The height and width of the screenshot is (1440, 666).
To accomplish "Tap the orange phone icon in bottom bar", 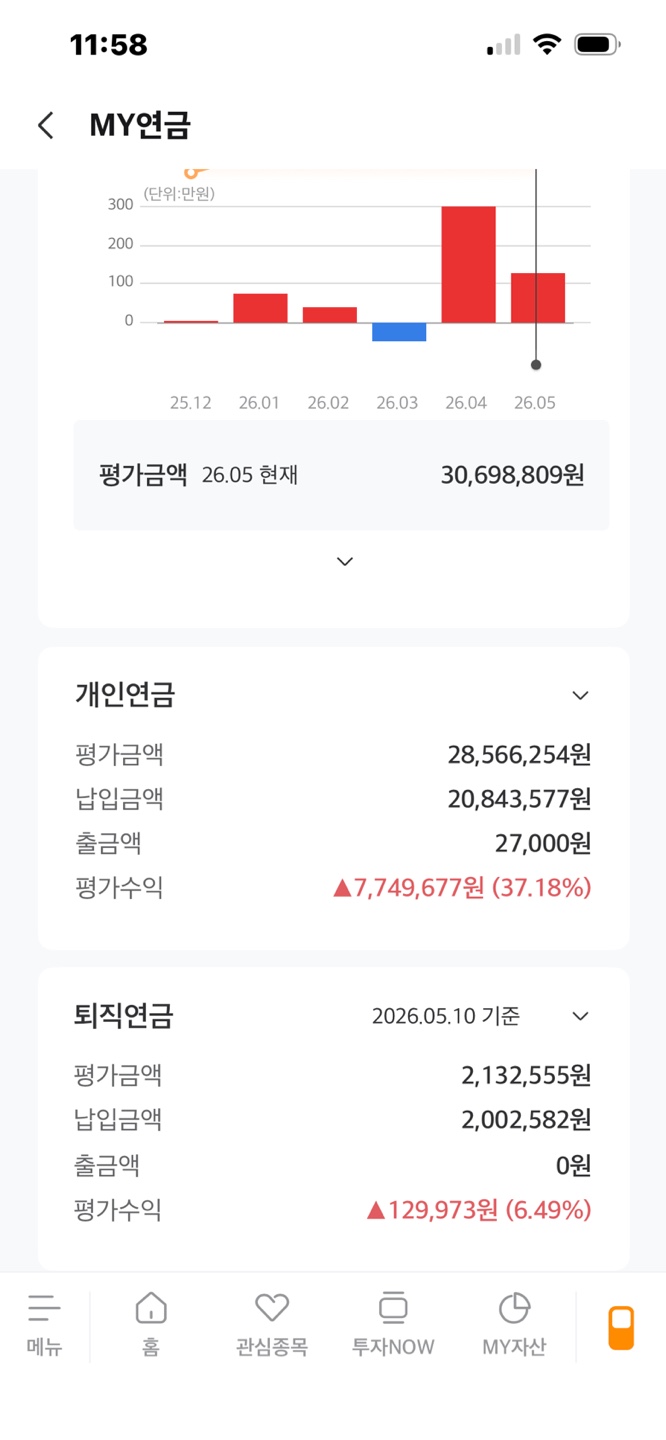I will tap(621, 1328).
